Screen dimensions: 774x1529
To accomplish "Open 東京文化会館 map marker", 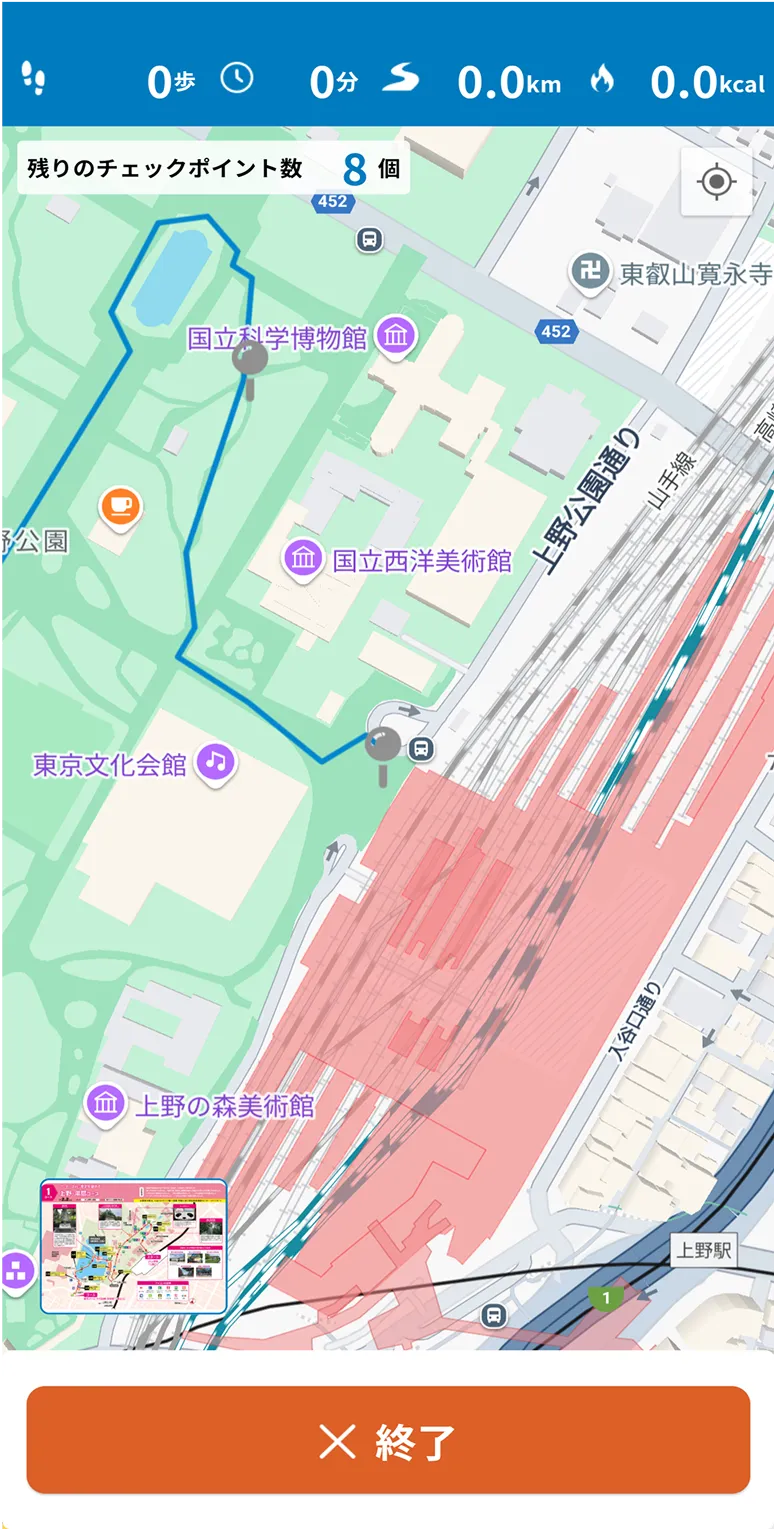I will (x=215, y=763).
